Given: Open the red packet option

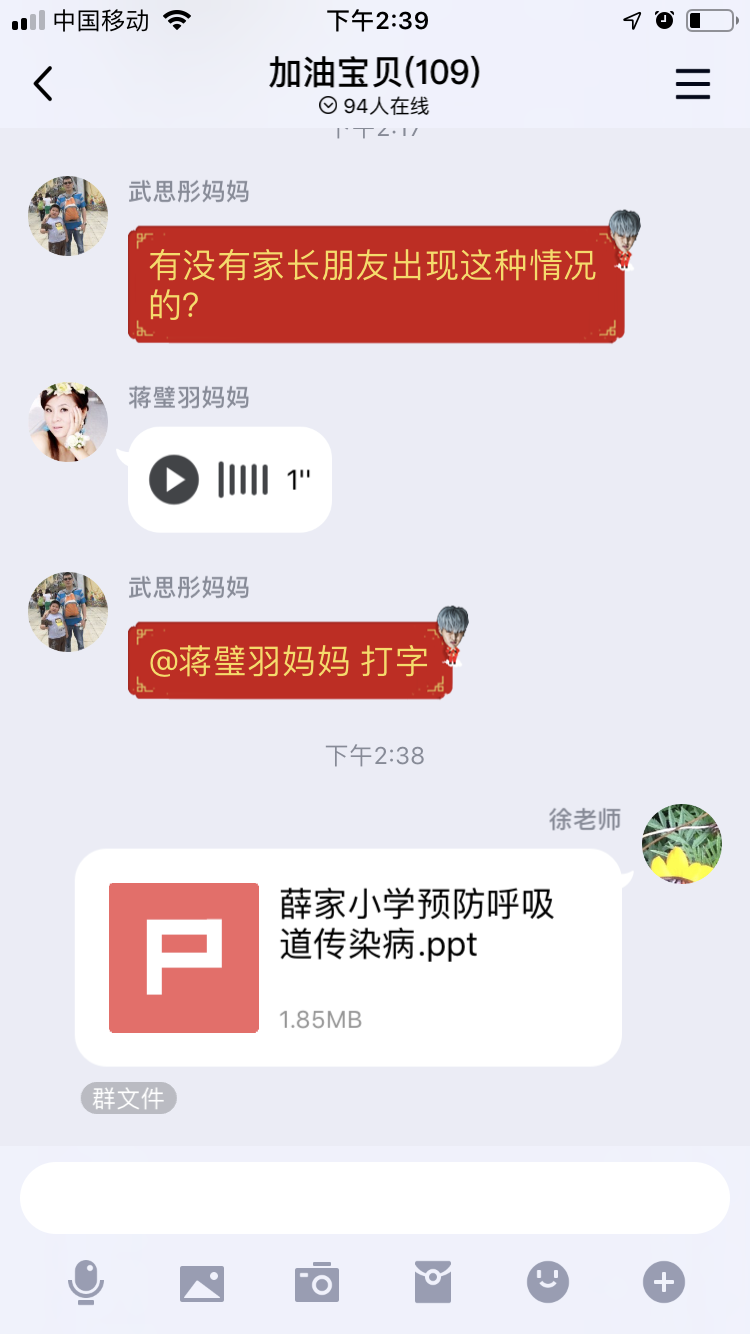Looking at the screenshot, I should 433,1282.
